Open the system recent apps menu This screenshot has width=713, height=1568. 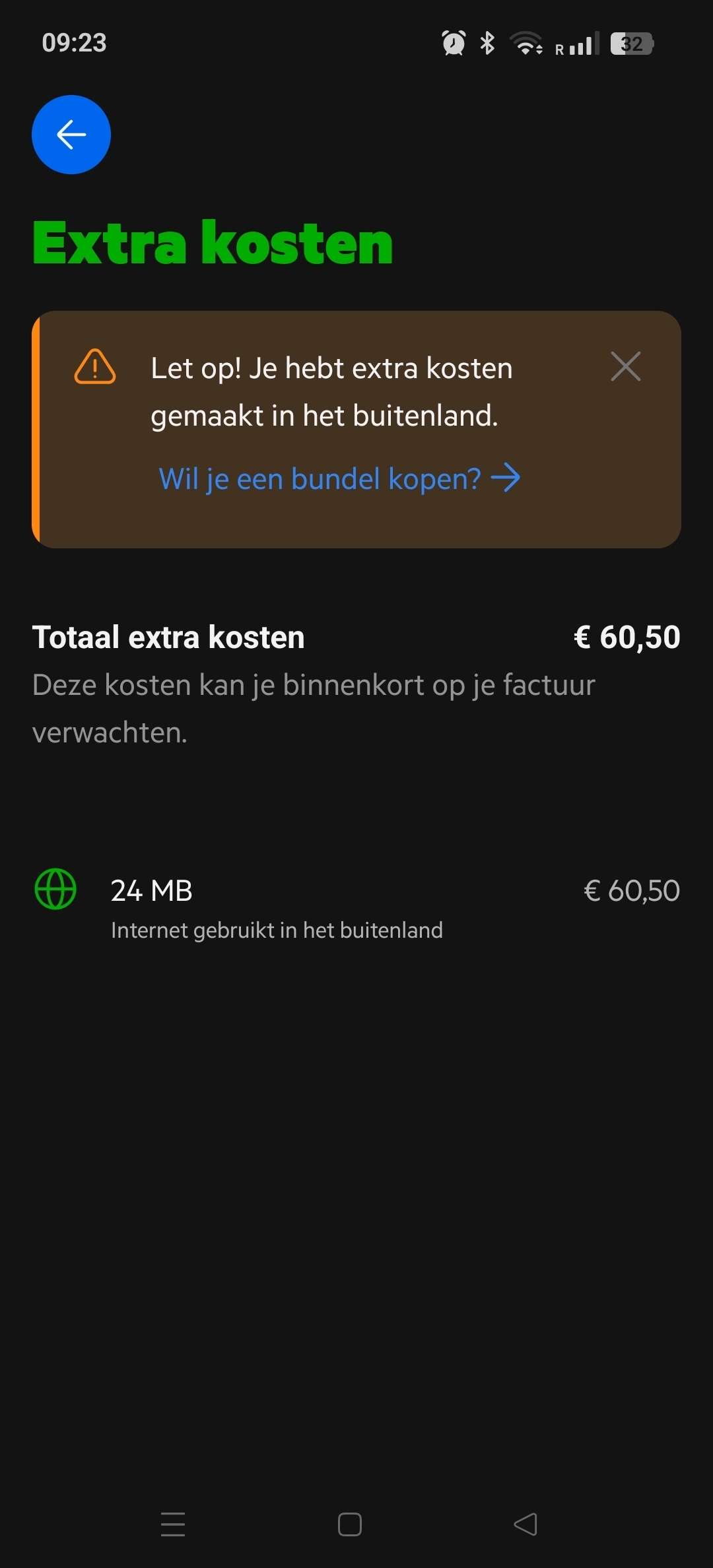tap(173, 1524)
